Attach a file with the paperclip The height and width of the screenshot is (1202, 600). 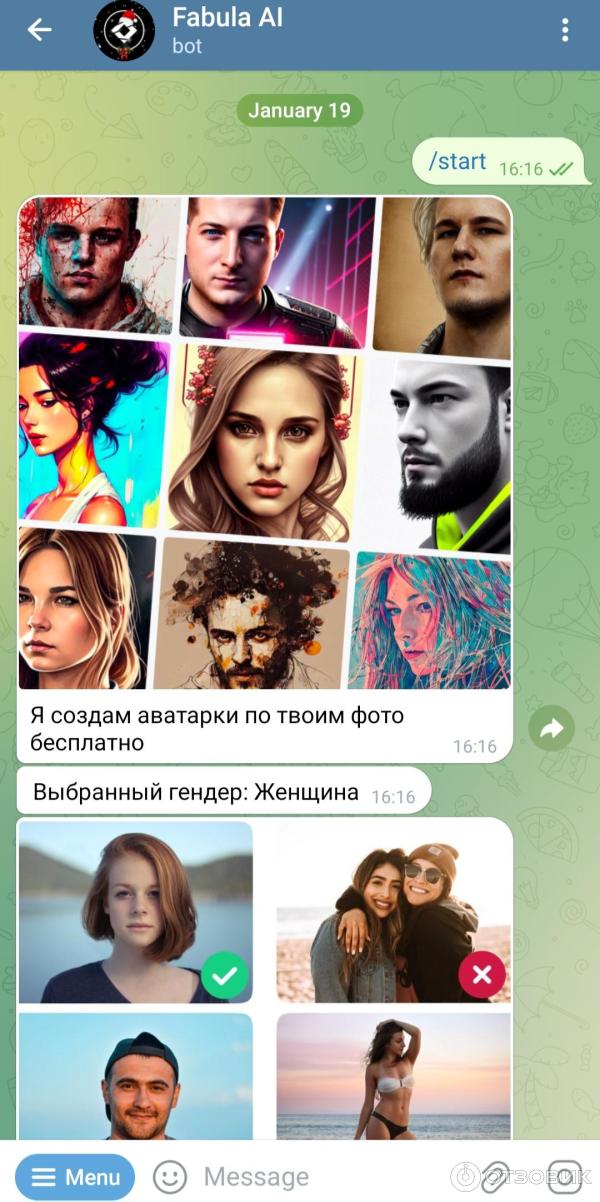click(x=496, y=1177)
